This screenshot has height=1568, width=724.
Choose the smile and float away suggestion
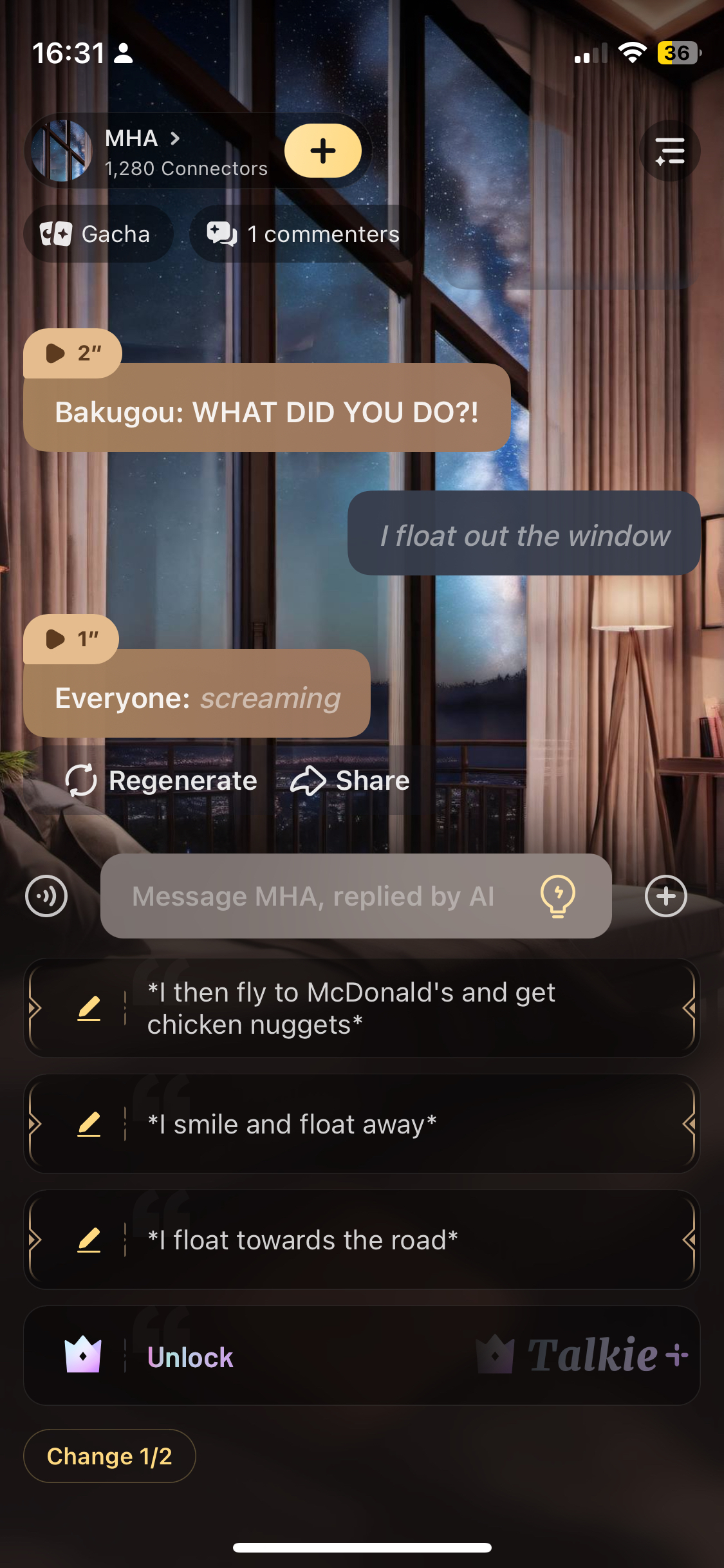(386, 1124)
